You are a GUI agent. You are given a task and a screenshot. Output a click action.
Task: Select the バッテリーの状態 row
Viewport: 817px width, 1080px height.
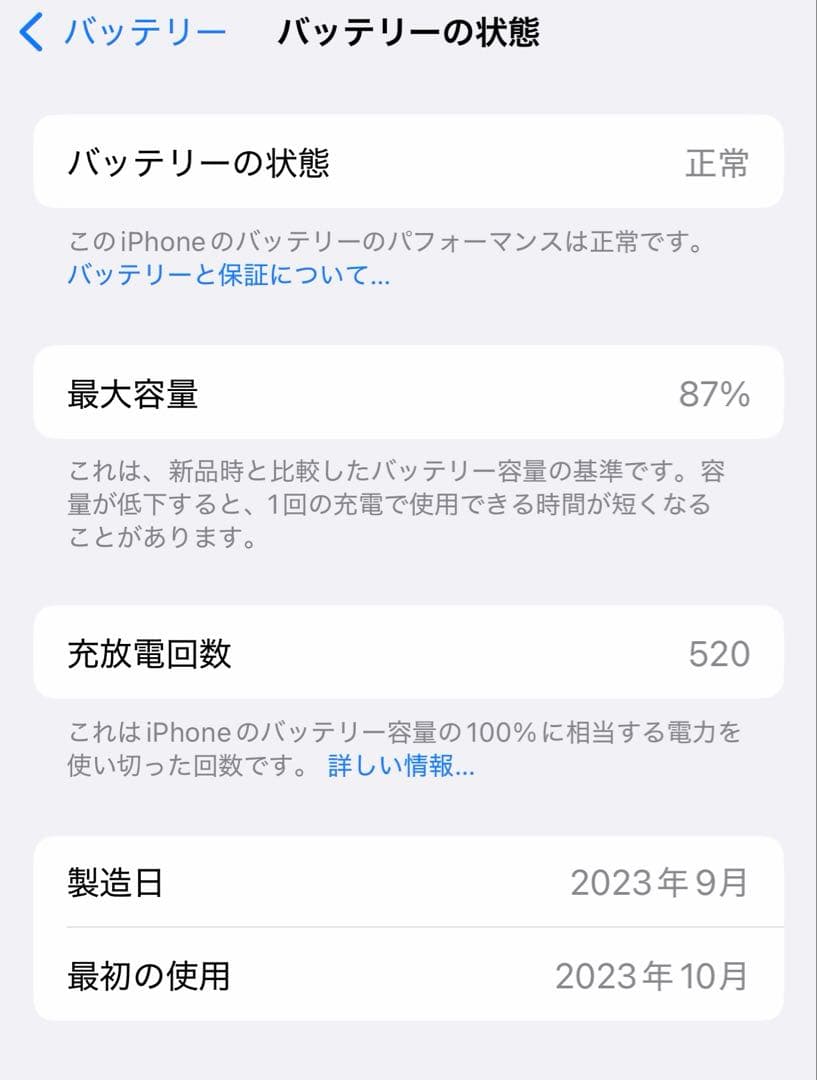coord(300,162)
